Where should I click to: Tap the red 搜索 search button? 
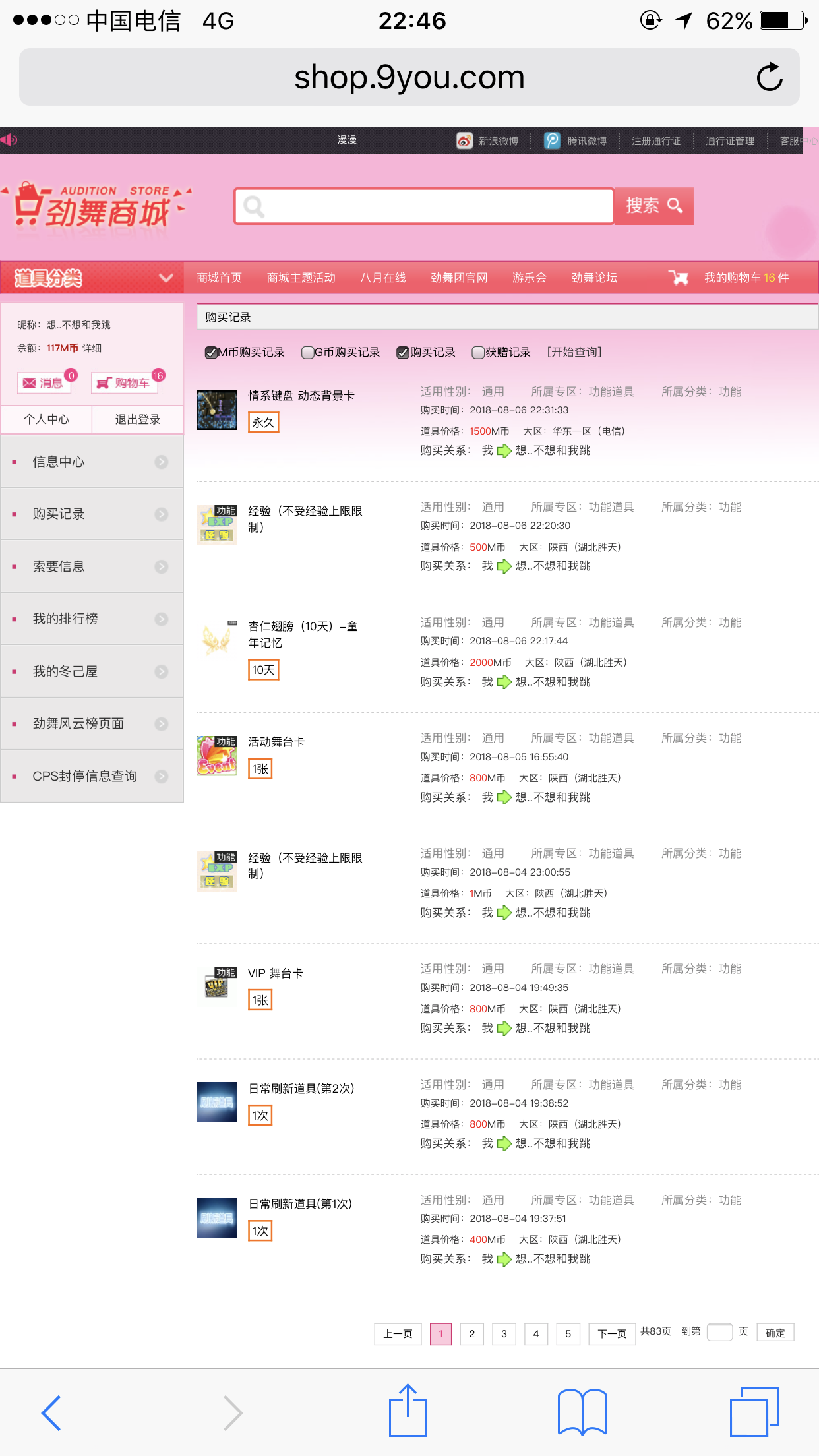[x=653, y=206]
